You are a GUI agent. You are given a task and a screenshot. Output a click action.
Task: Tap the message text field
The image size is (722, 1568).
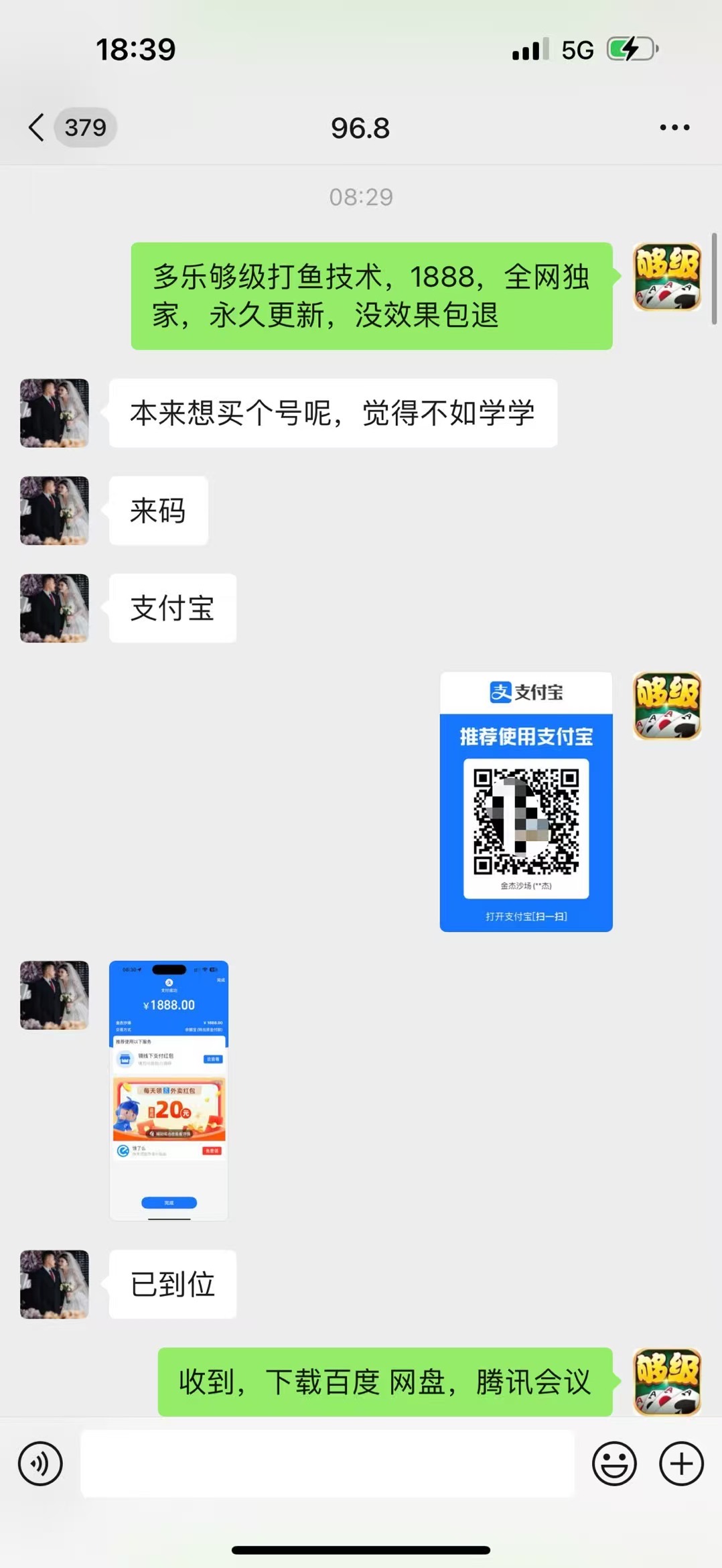pos(327,1463)
